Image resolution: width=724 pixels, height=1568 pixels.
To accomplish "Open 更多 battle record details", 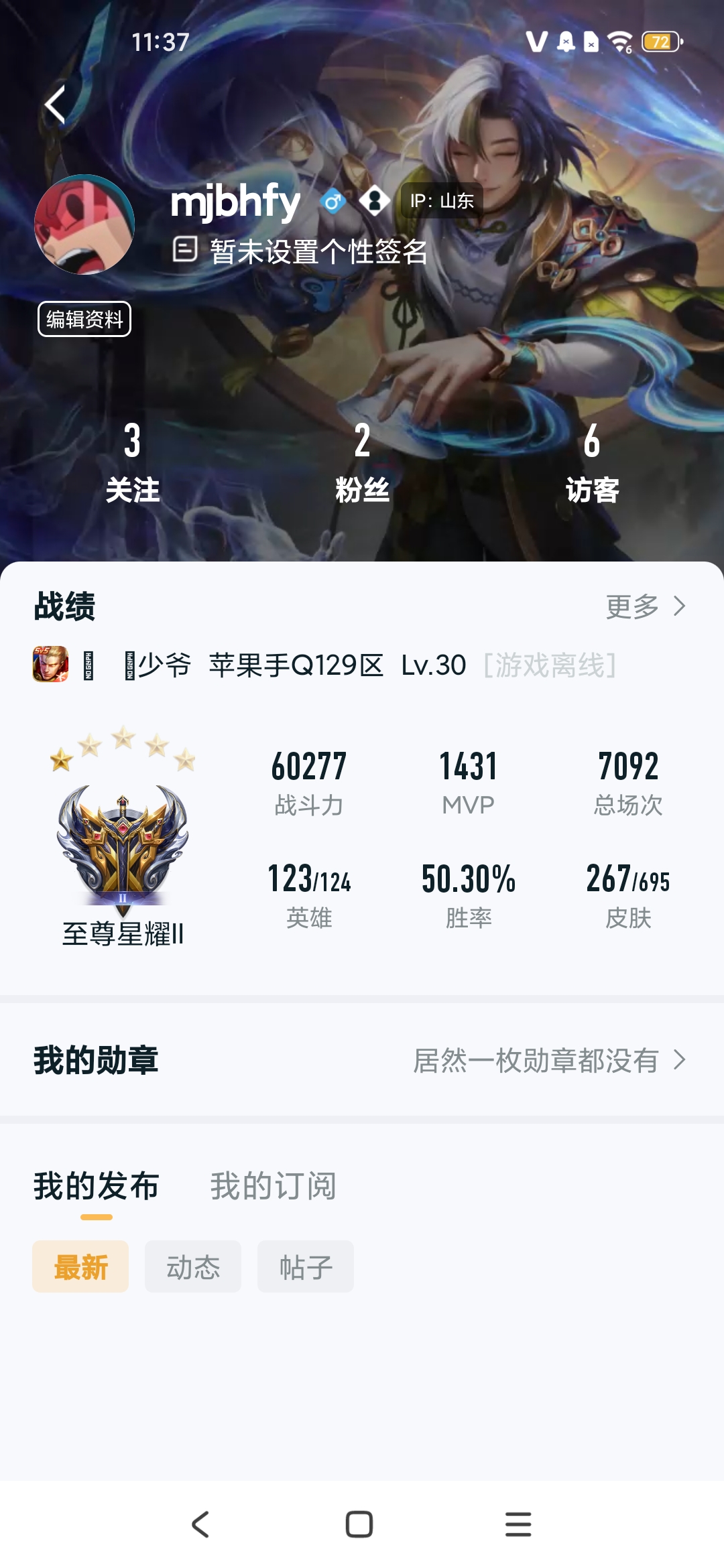I will point(646,606).
